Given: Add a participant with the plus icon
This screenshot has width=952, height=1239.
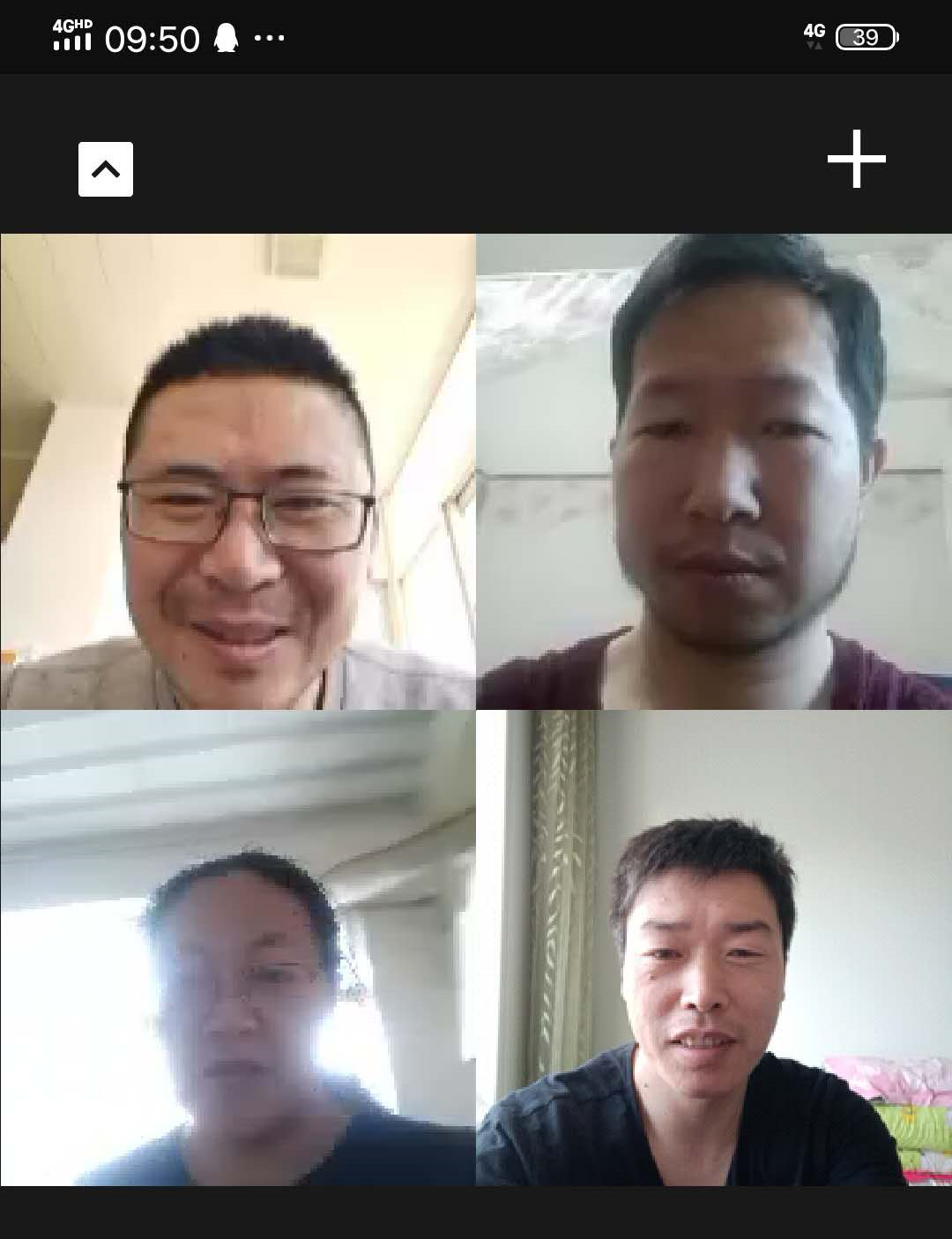Looking at the screenshot, I should [856, 160].
